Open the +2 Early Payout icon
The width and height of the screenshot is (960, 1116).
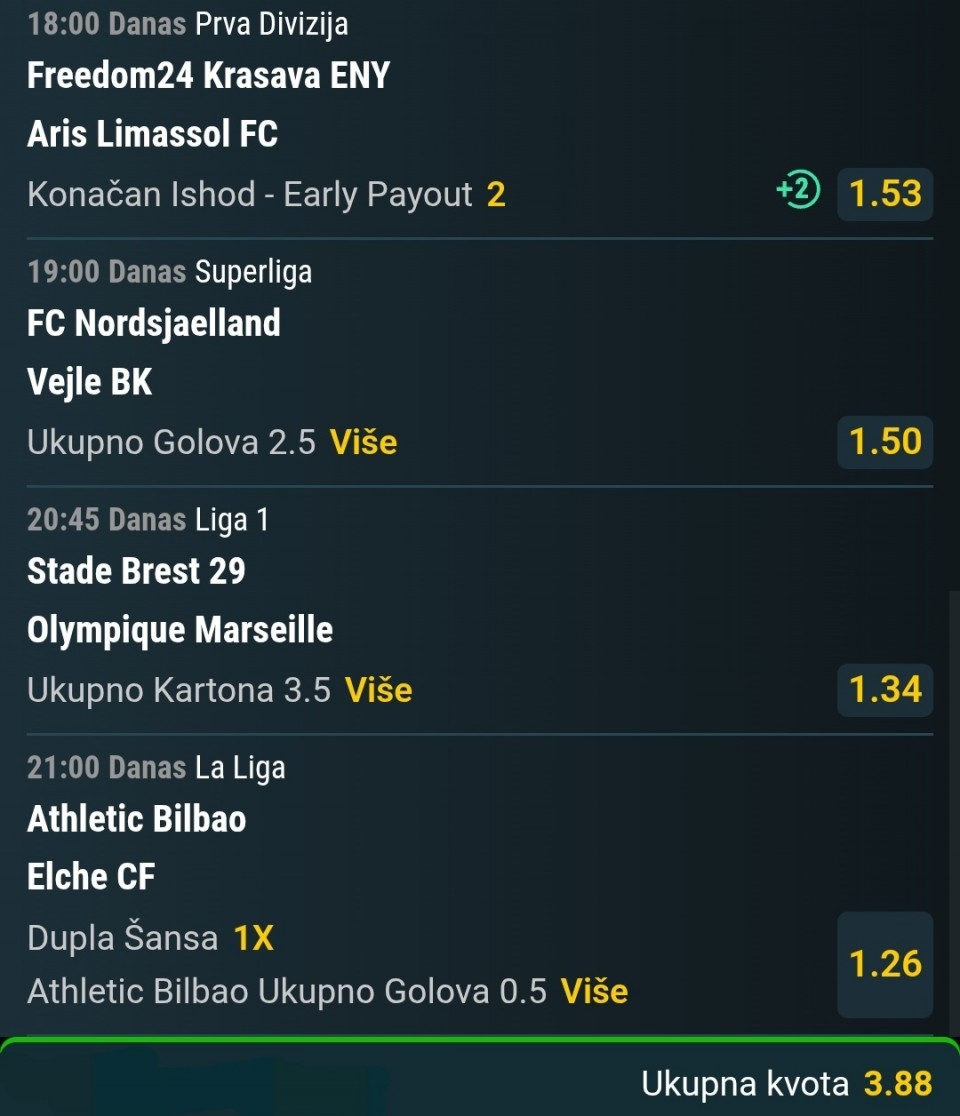pos(798,191)
